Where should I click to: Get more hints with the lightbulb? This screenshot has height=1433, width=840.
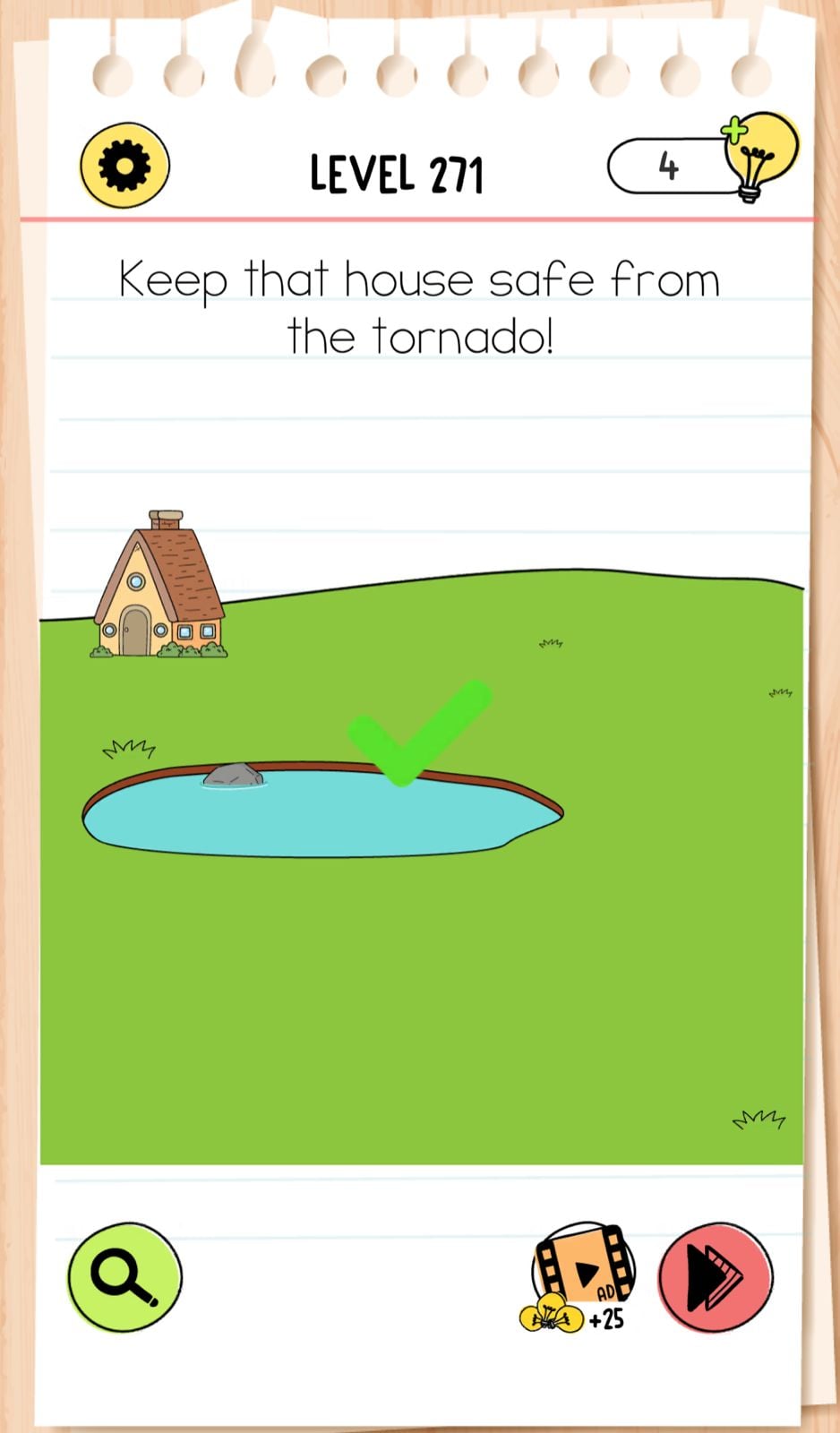pyautogui.click(x=758, y=156)
